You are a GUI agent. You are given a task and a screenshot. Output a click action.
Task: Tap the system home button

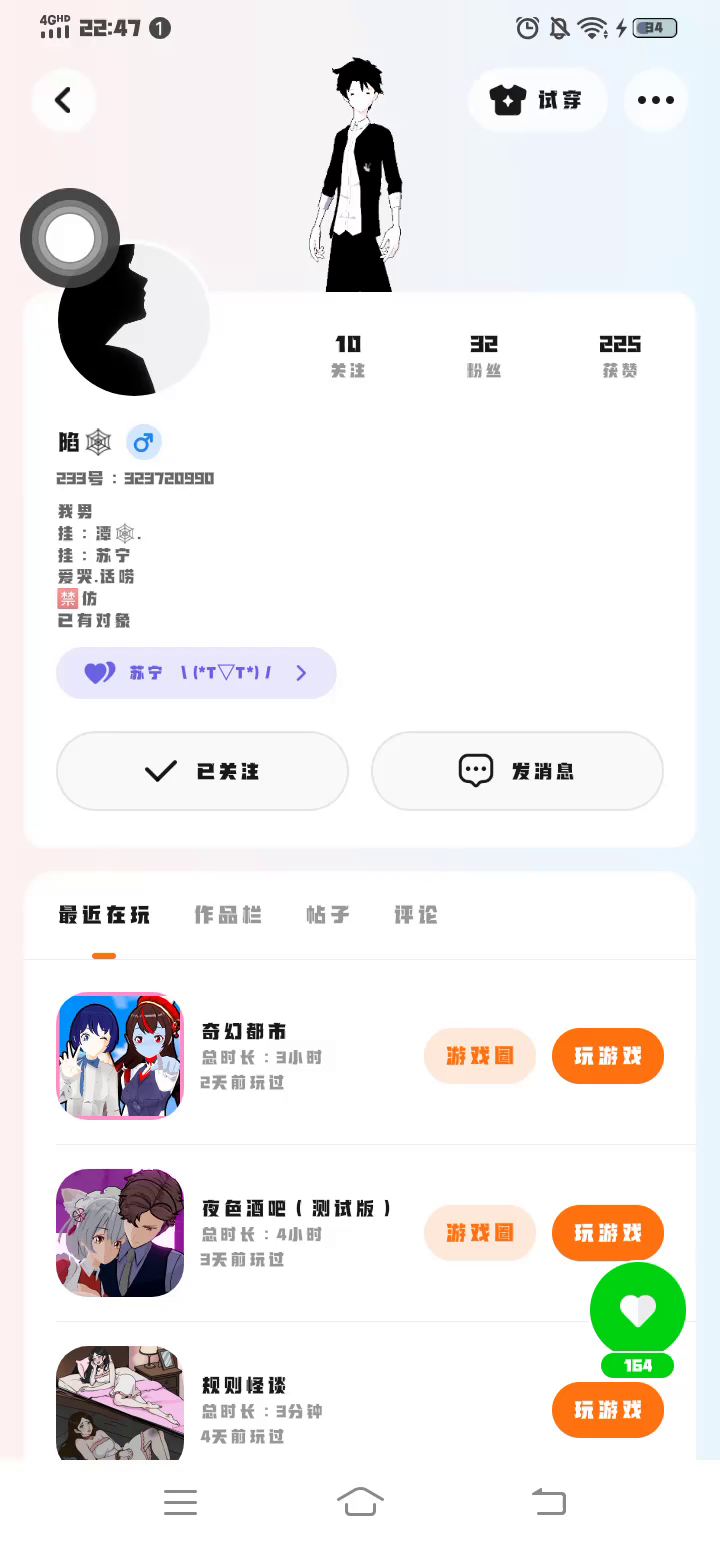point(361,1501)
